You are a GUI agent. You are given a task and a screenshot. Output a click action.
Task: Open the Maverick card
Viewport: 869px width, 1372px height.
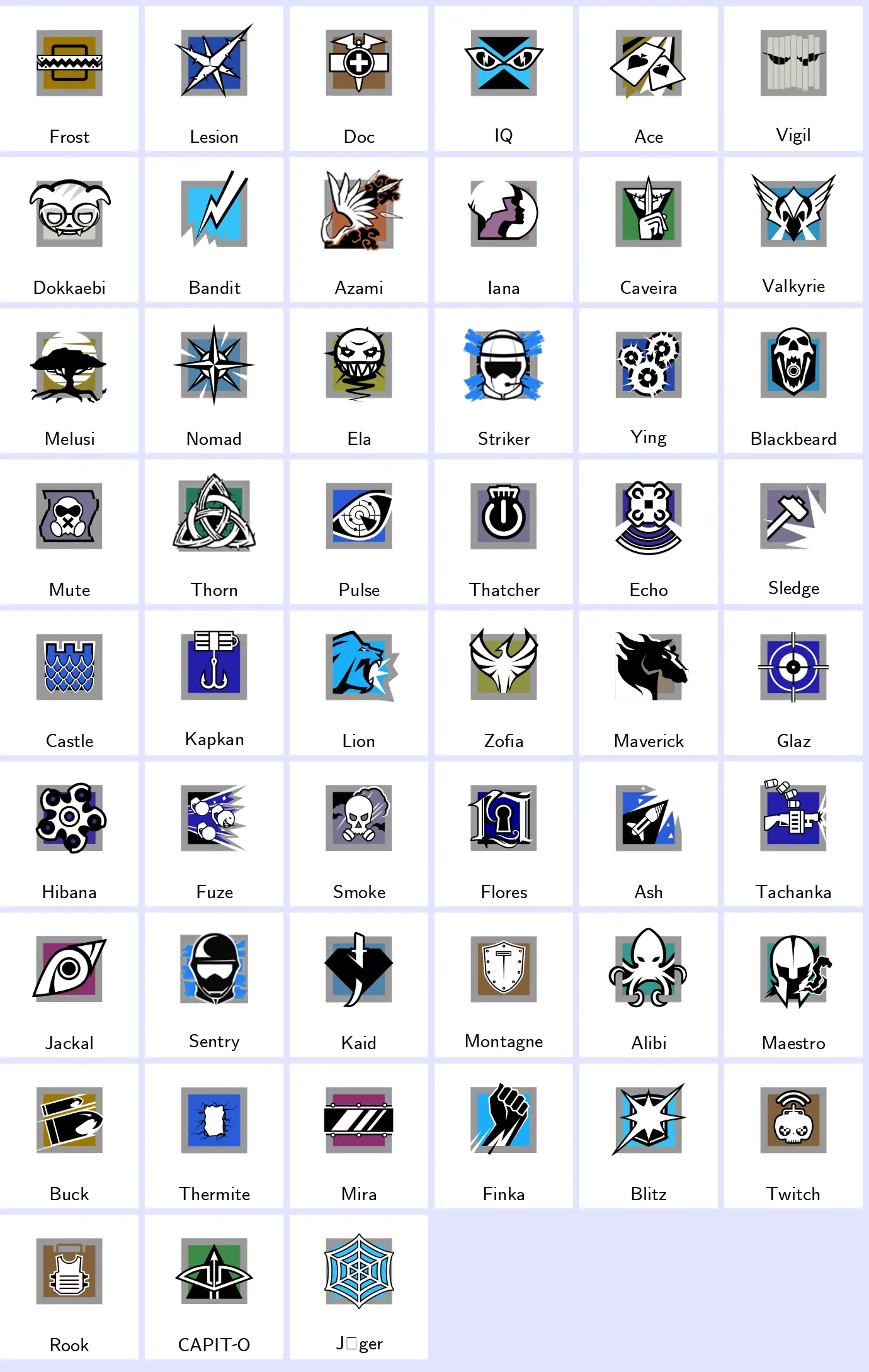pyautogui.click(x=649, y=683)
